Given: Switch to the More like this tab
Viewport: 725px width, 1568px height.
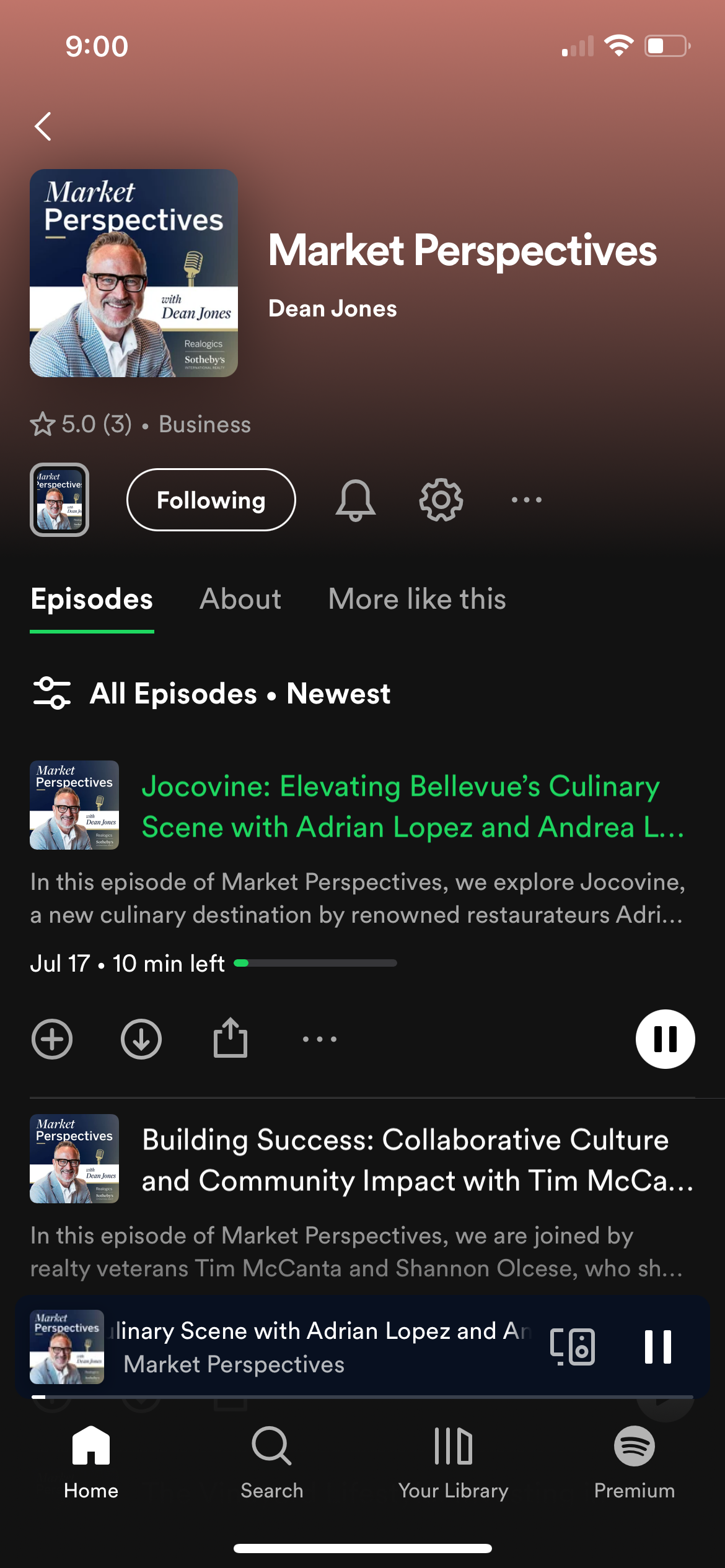Looking at the screenshot, I should tap(417, 599).
